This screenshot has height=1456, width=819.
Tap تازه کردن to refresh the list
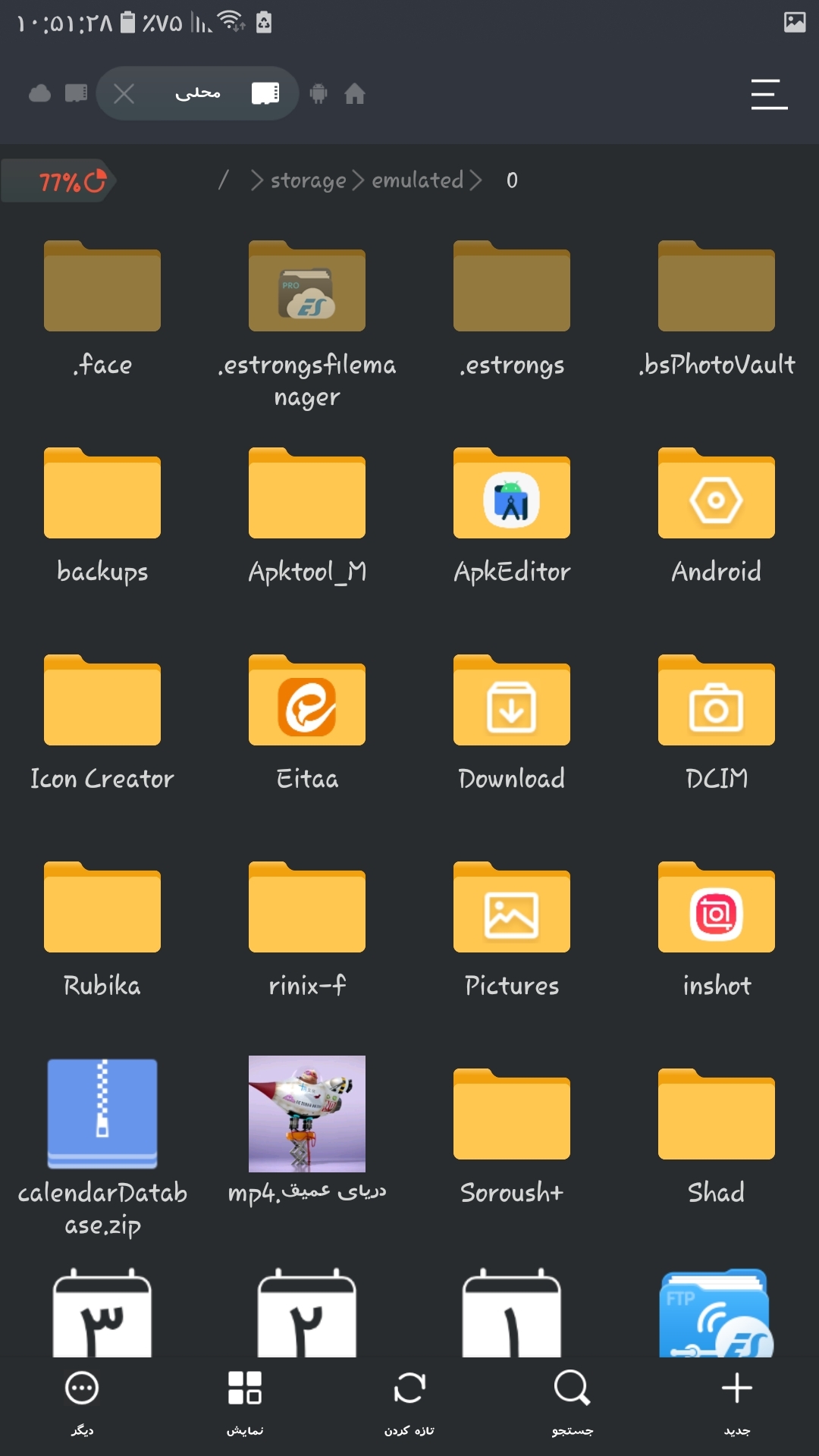point(409,1401)
